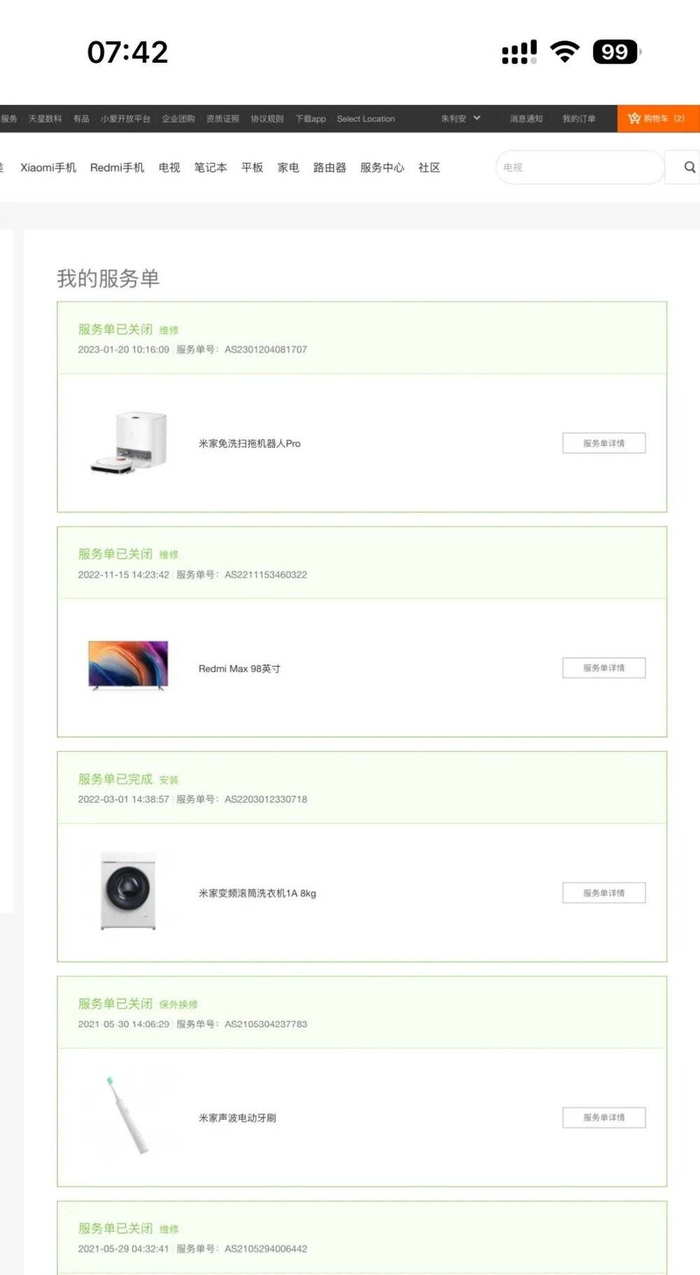Focus the 电视 search box
The image size is (700, 1275).
coord(580,168)
